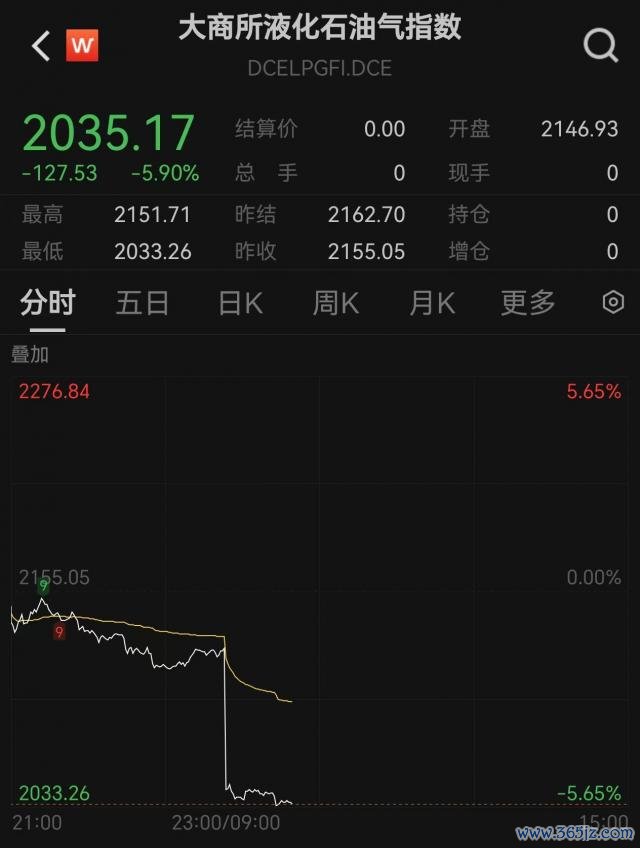640x848 pixels.
Task: Select the 日K candlestick tab
Action: (240, 303)
